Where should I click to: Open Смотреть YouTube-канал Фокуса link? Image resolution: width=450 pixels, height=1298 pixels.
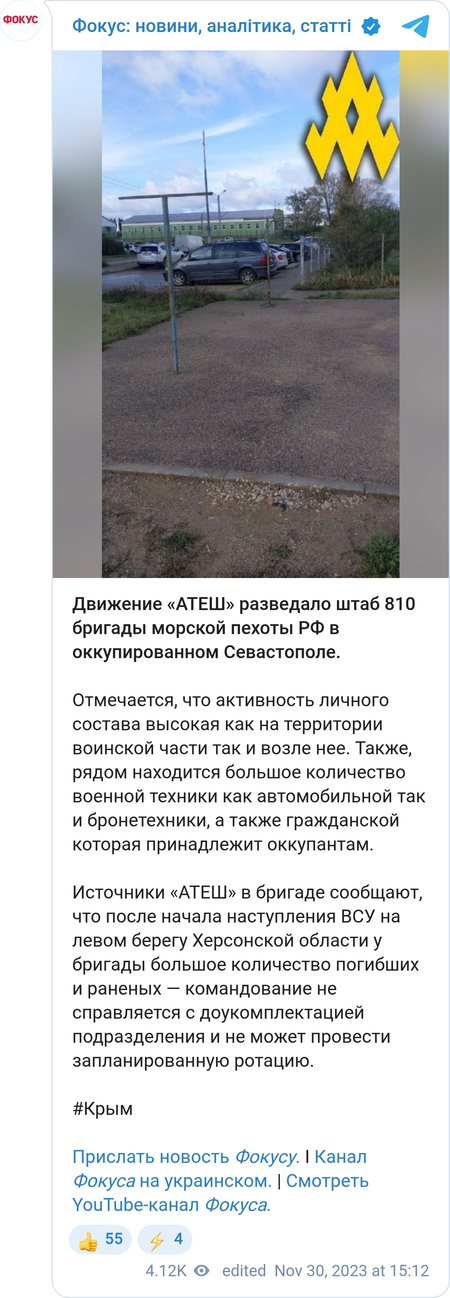220,1193
